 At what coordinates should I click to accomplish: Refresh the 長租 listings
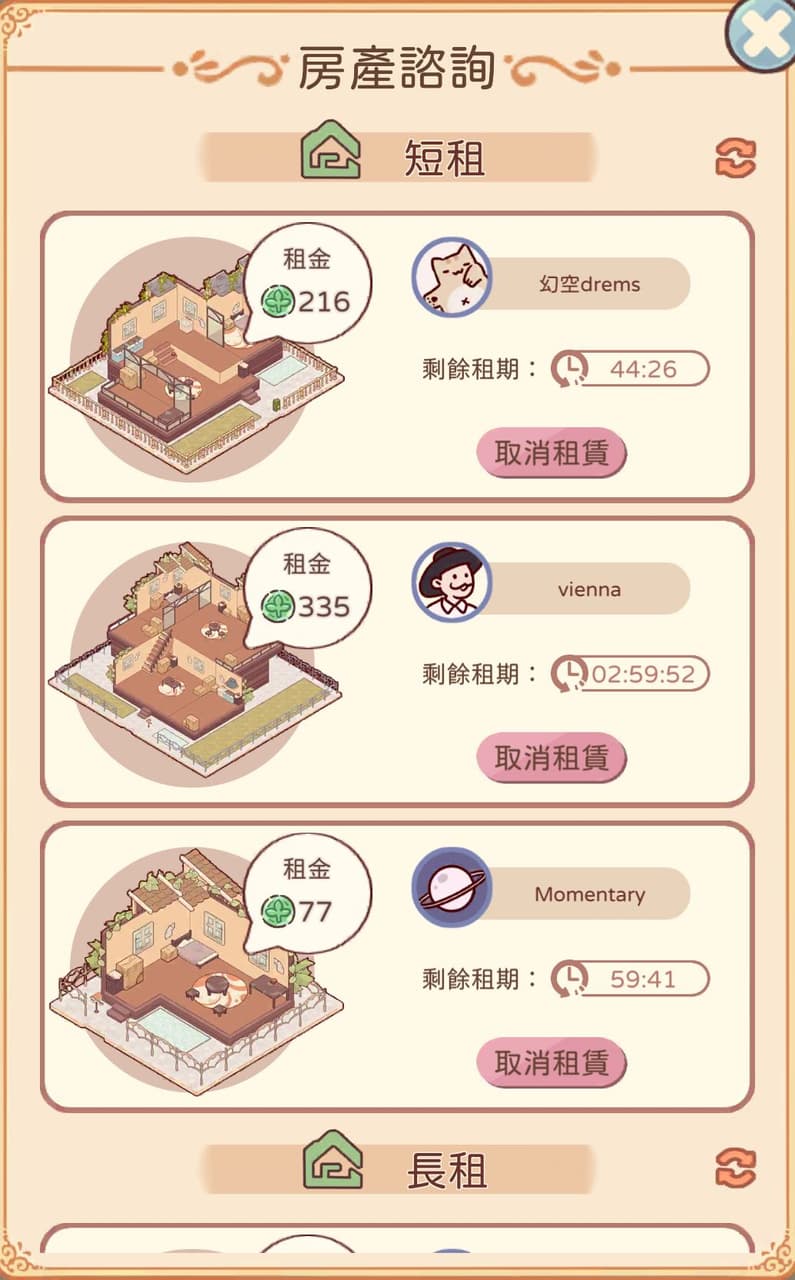click(x=735, y=1168)
